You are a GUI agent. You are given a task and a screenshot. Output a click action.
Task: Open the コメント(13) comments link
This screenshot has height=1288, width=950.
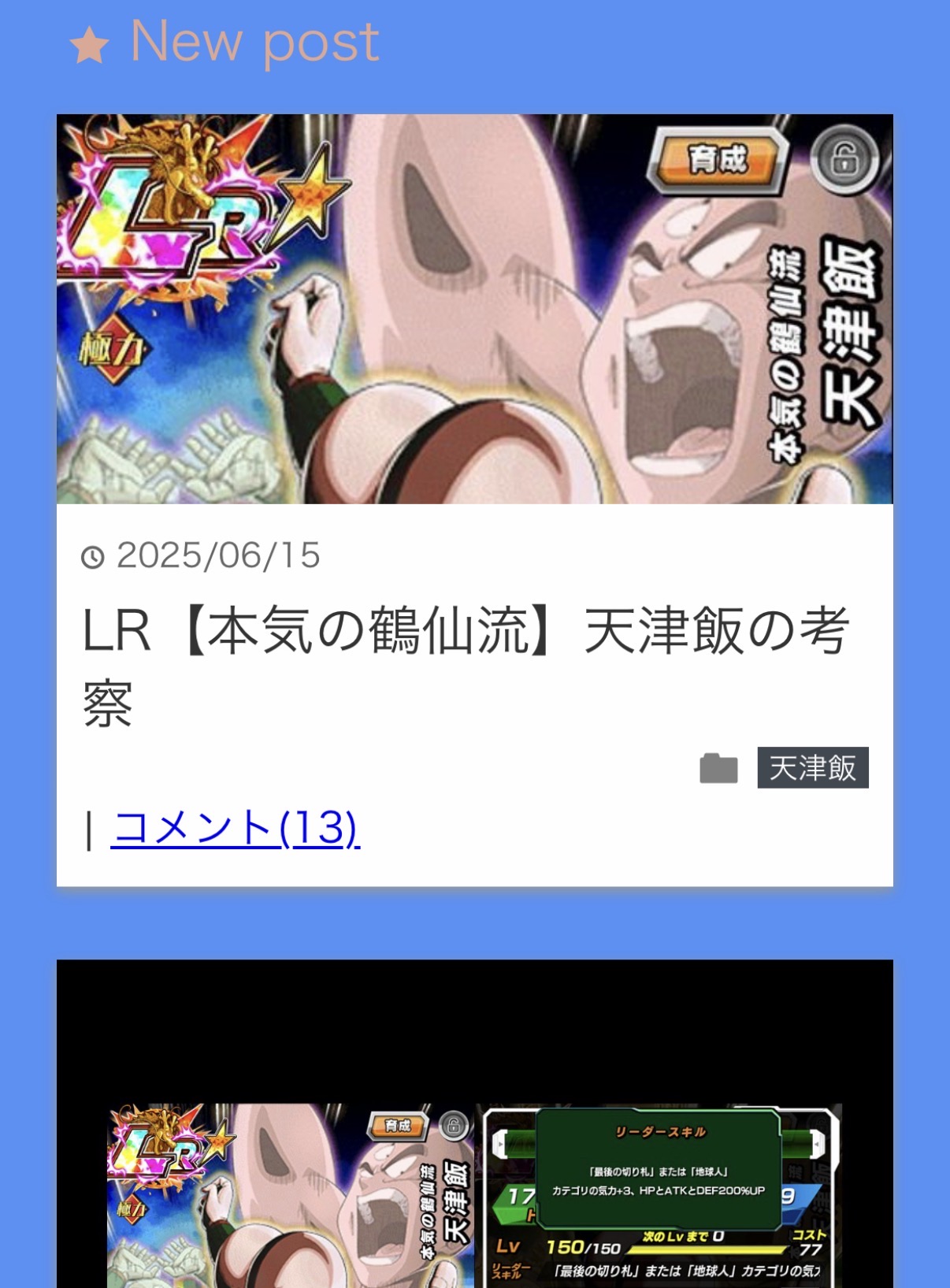click(235, 828)
